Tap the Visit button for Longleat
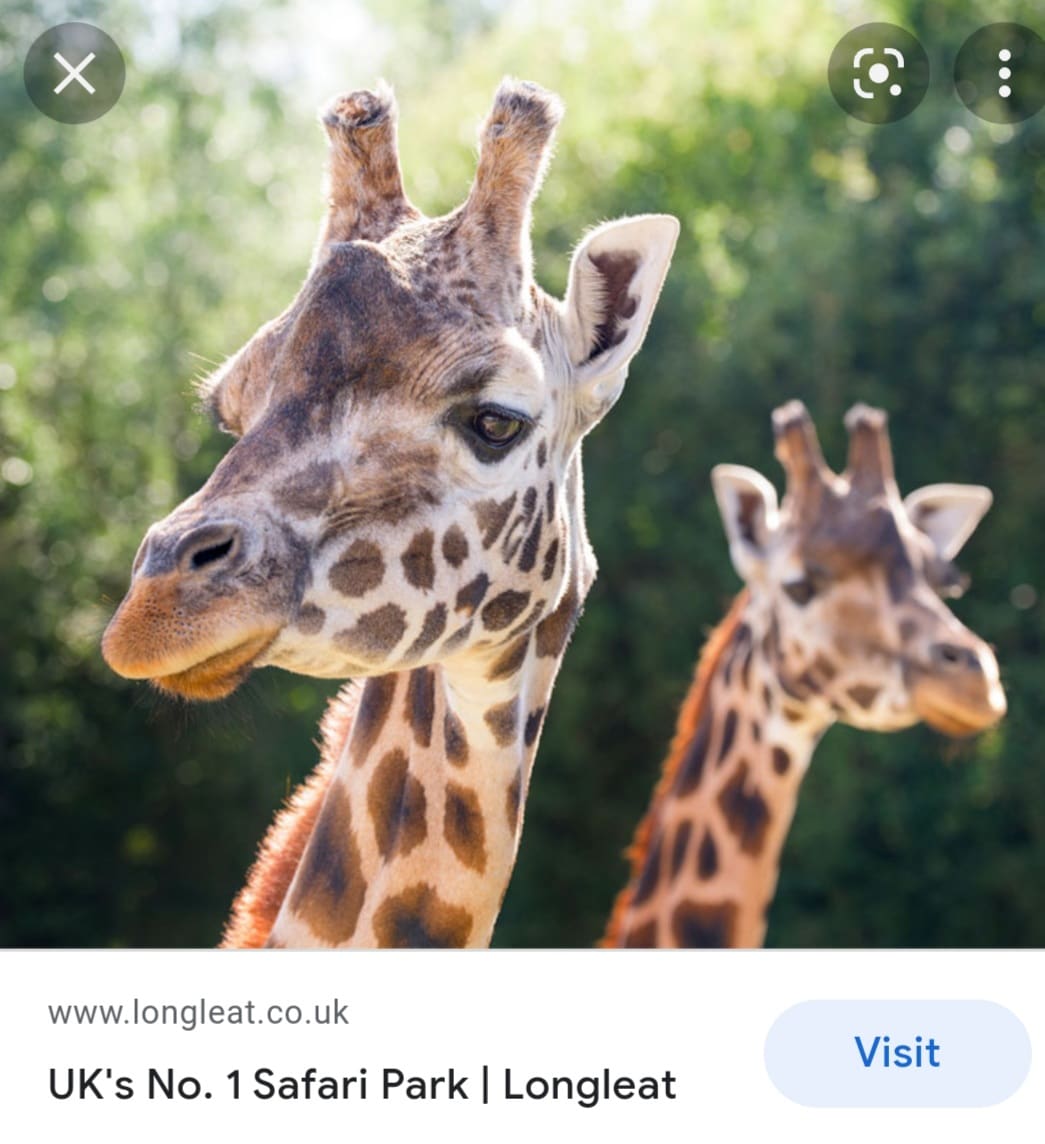This screenshot has width=1045, height=1144. (897, 1053)
